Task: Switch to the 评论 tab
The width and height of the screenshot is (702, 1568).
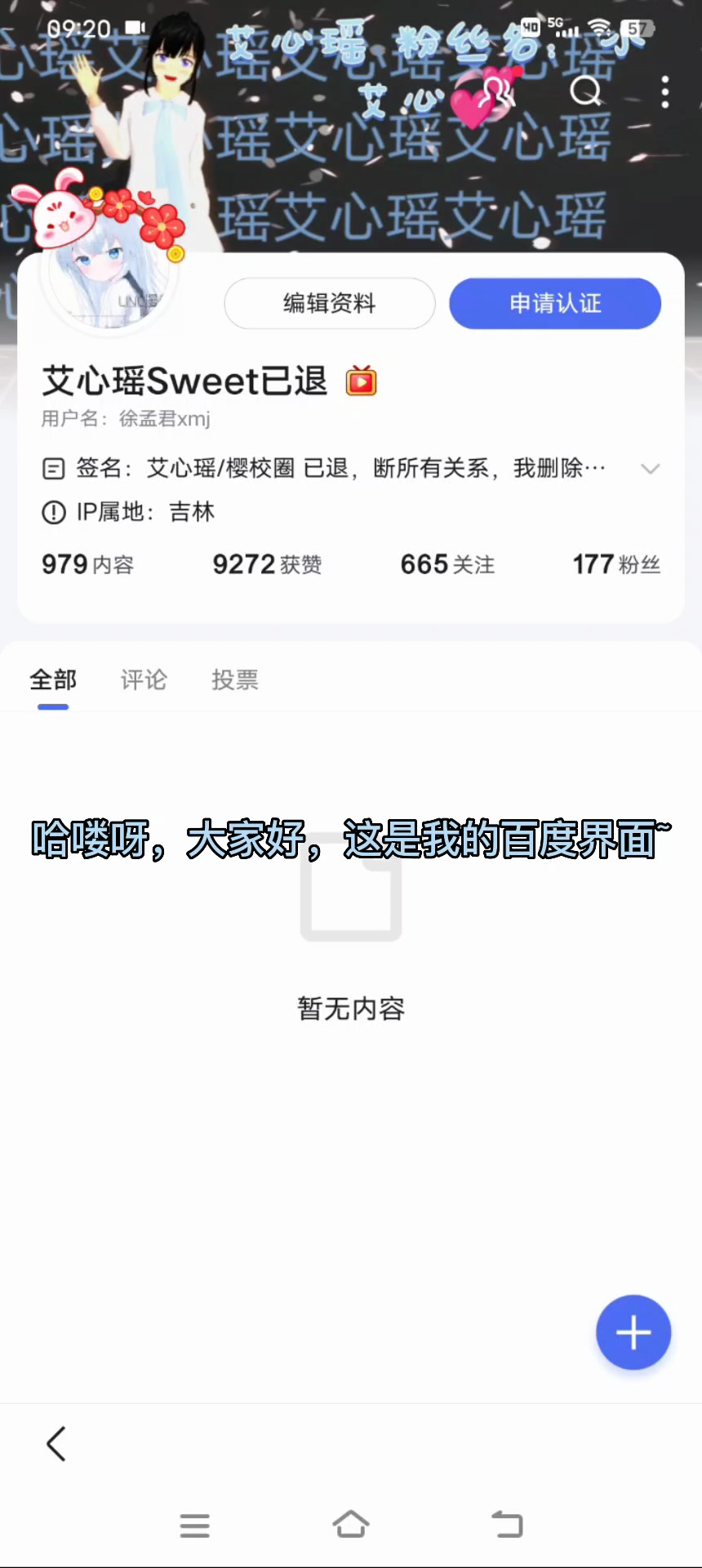Action: click(144, 679)
